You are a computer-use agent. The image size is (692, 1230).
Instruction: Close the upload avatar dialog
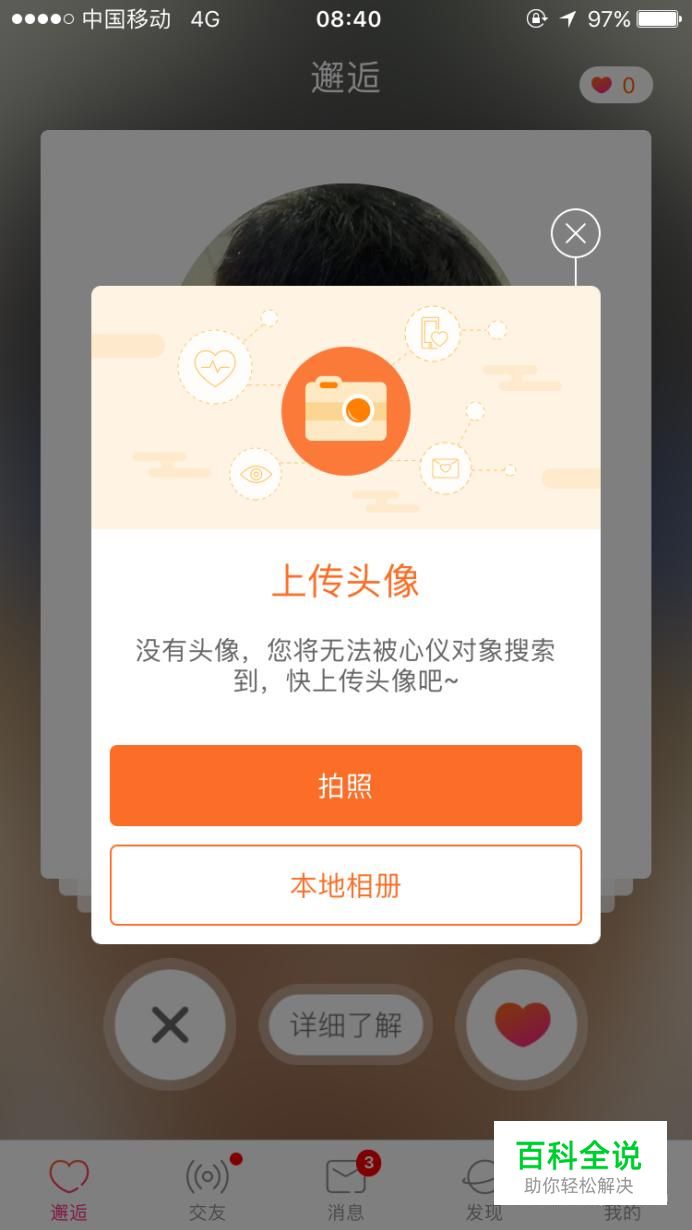[575, 234]
